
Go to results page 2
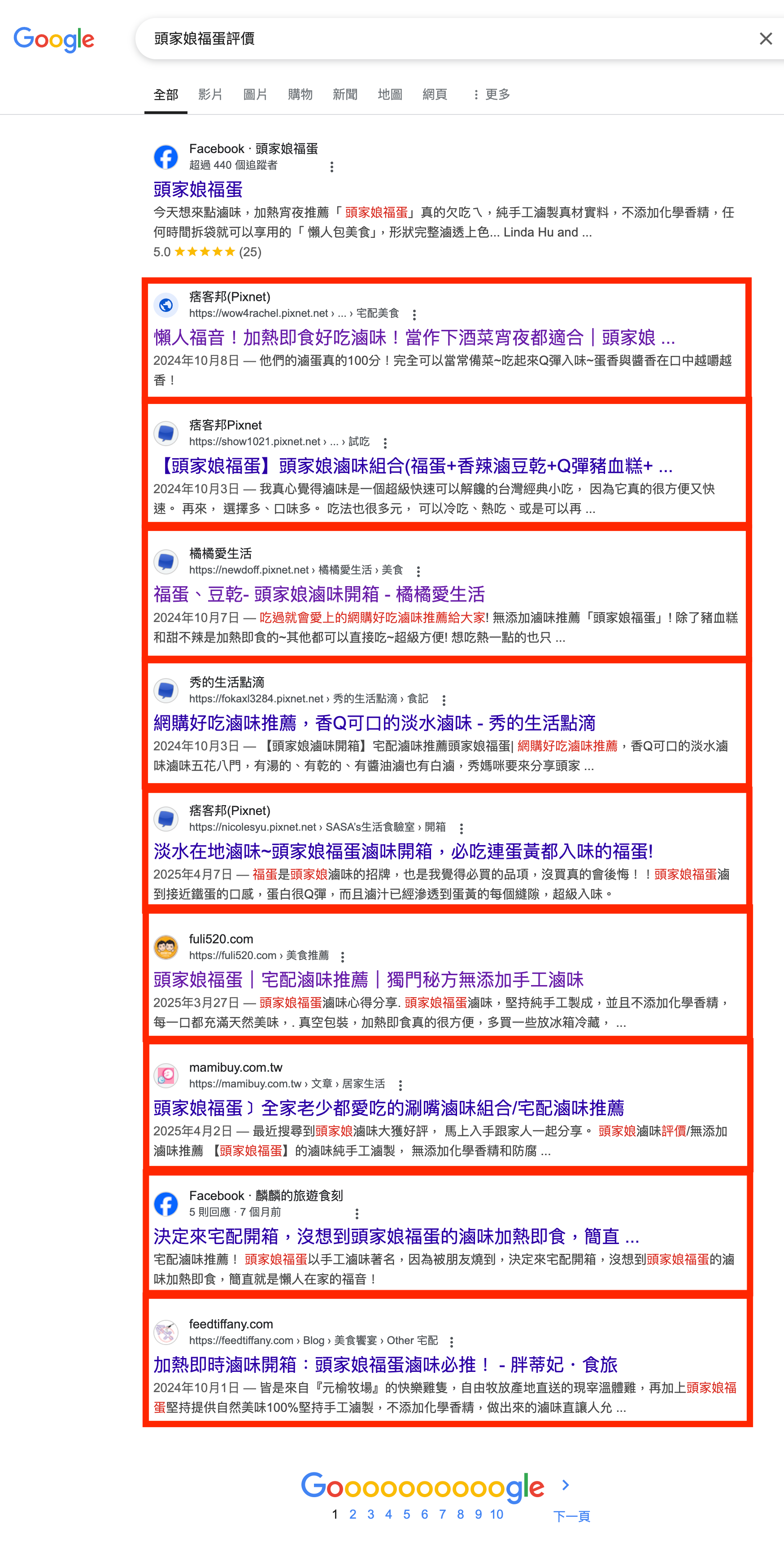[x=353, y=1515]
